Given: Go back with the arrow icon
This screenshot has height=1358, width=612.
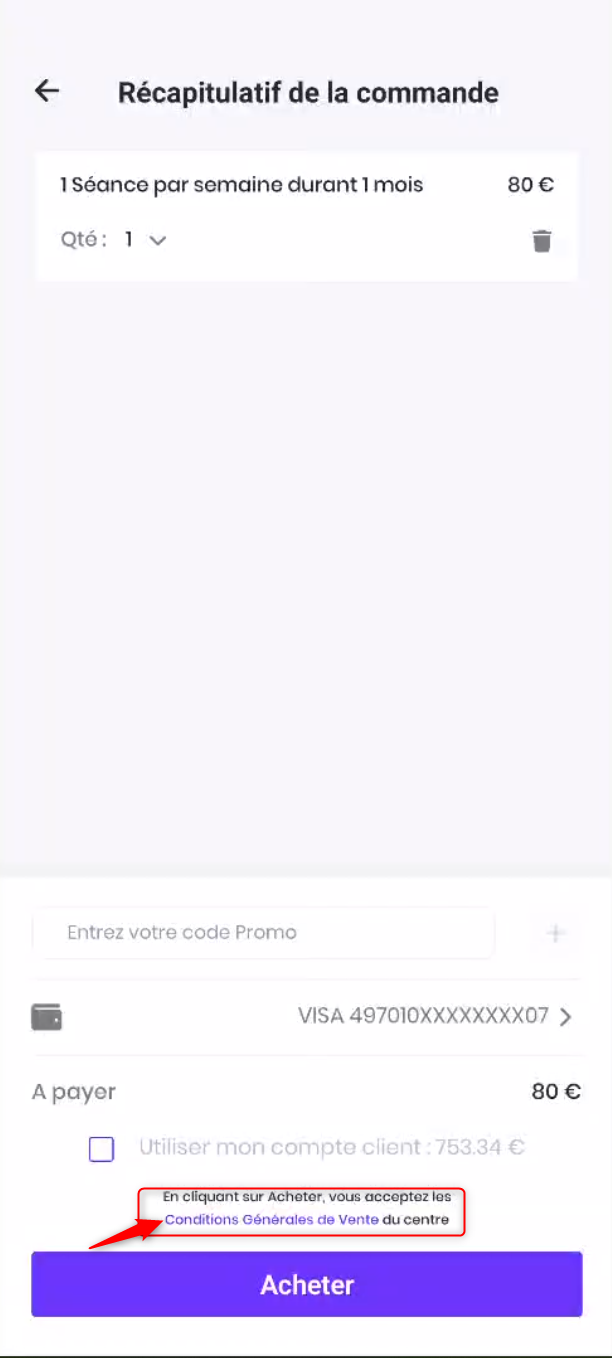Looking at the screenshot, I should (x=47, y=91).
